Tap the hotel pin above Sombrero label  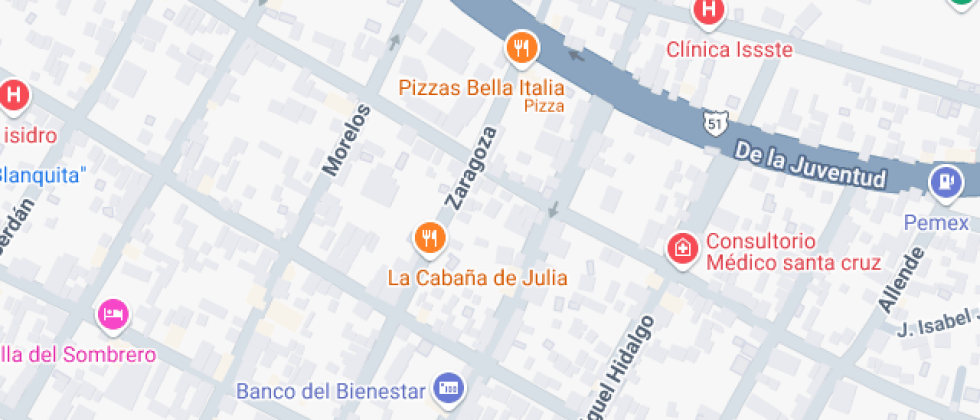coord(114,314)
